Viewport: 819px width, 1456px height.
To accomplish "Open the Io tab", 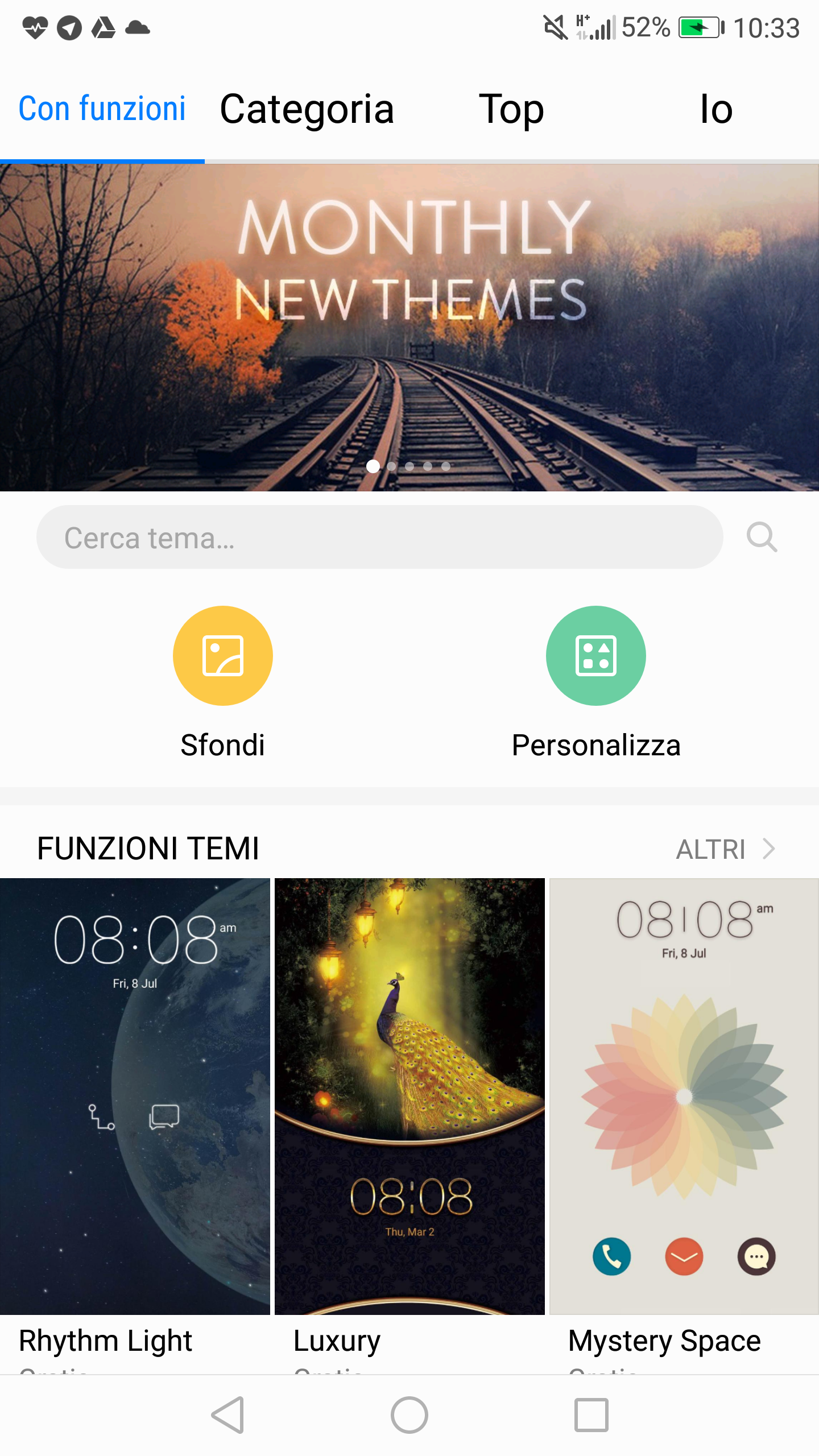I will coord(716,109).
